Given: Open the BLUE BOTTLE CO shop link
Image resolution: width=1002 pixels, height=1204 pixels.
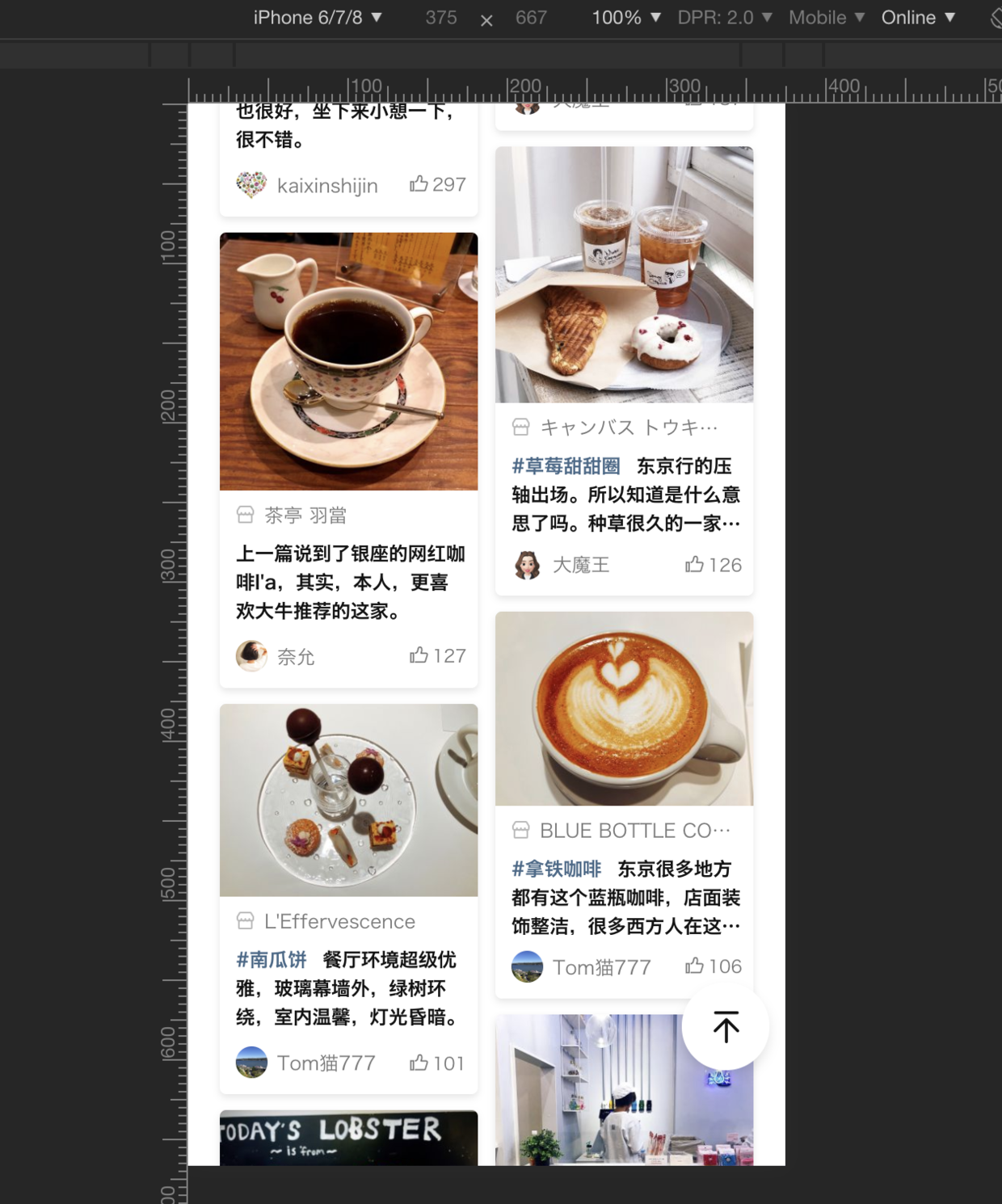Looking at the screenshot, I should tap(634, 831).
